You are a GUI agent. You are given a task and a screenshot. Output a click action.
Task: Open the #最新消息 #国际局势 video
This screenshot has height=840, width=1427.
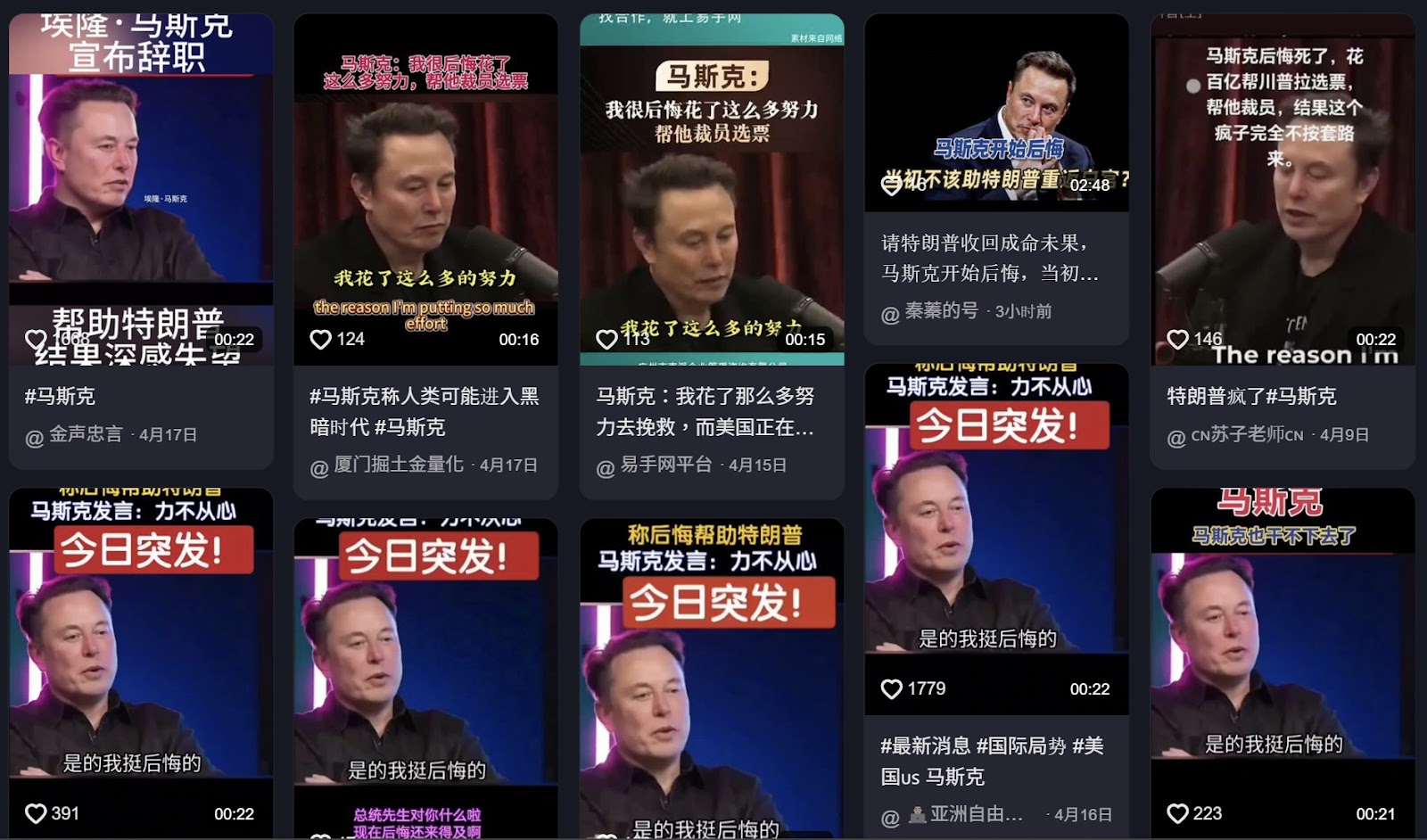tap(996, 535)
